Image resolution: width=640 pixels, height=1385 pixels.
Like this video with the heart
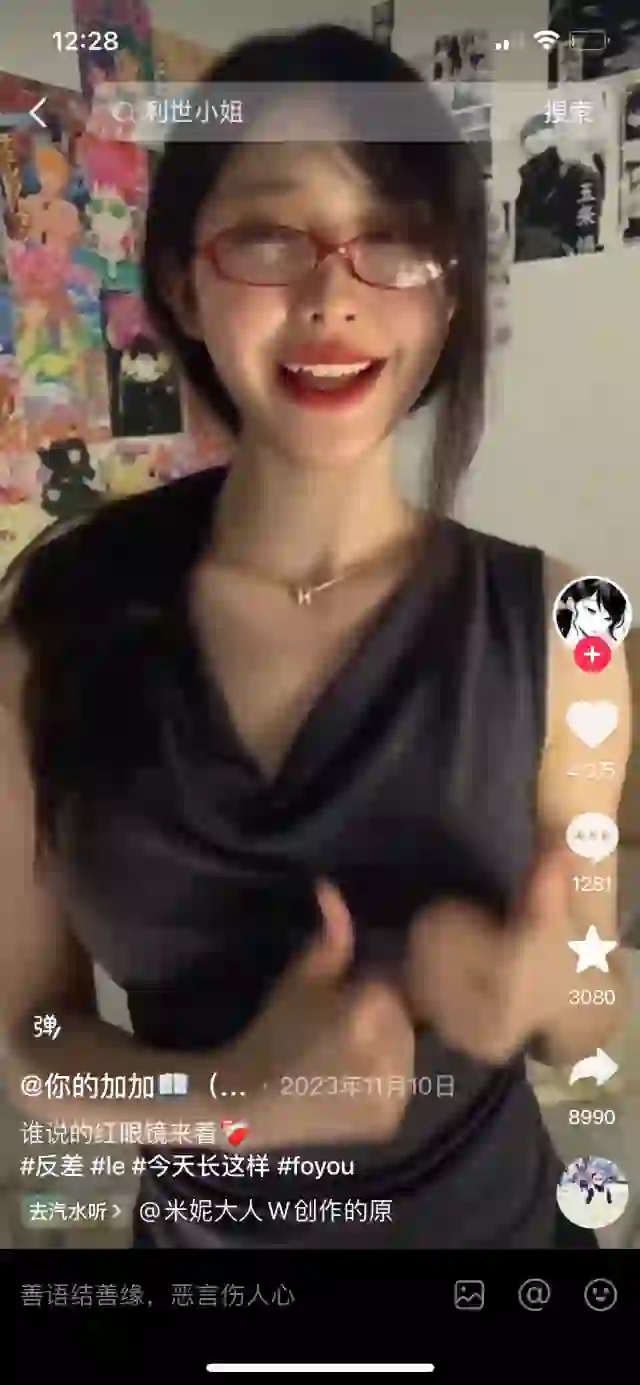[x=592, y=726]
